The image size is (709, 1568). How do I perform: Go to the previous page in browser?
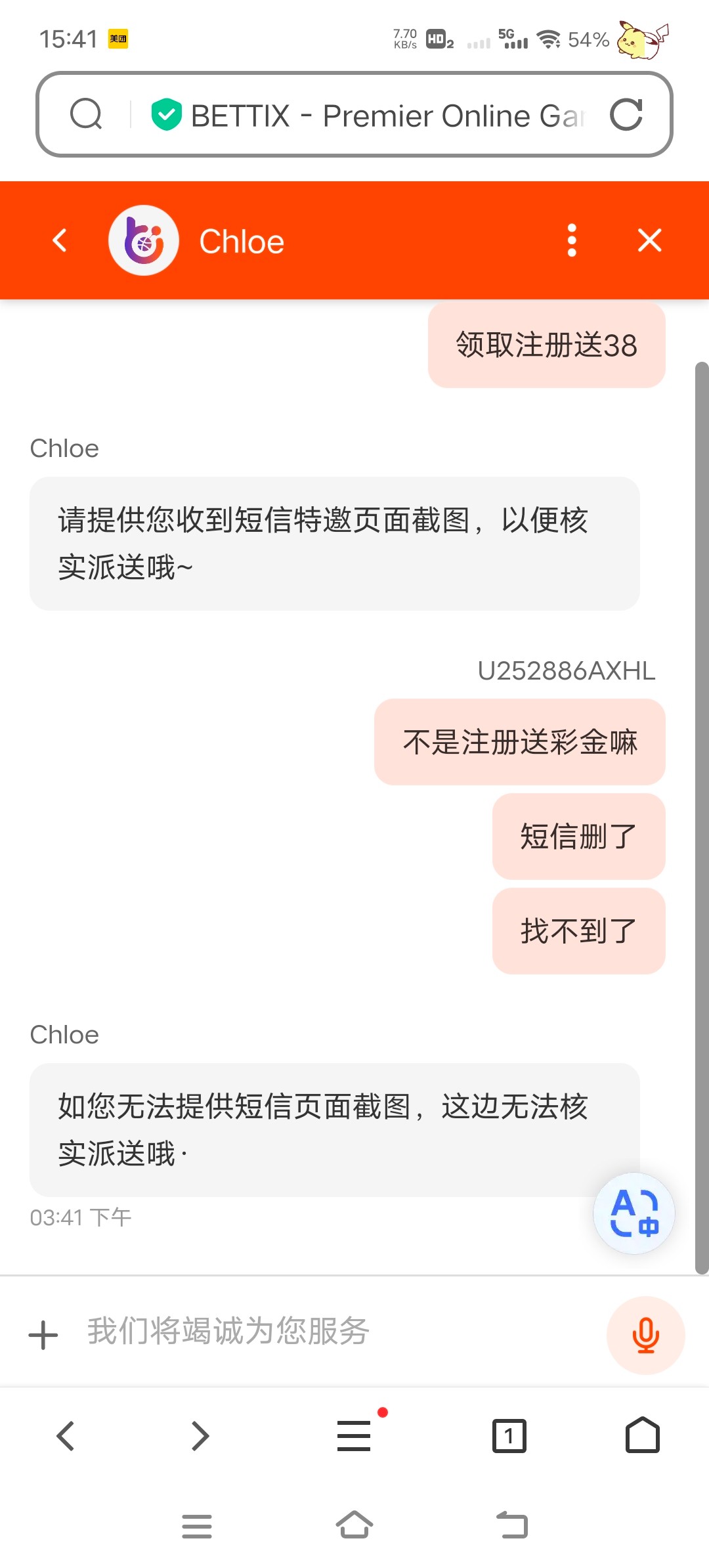pyautogui.click(x=66, y=1435)
